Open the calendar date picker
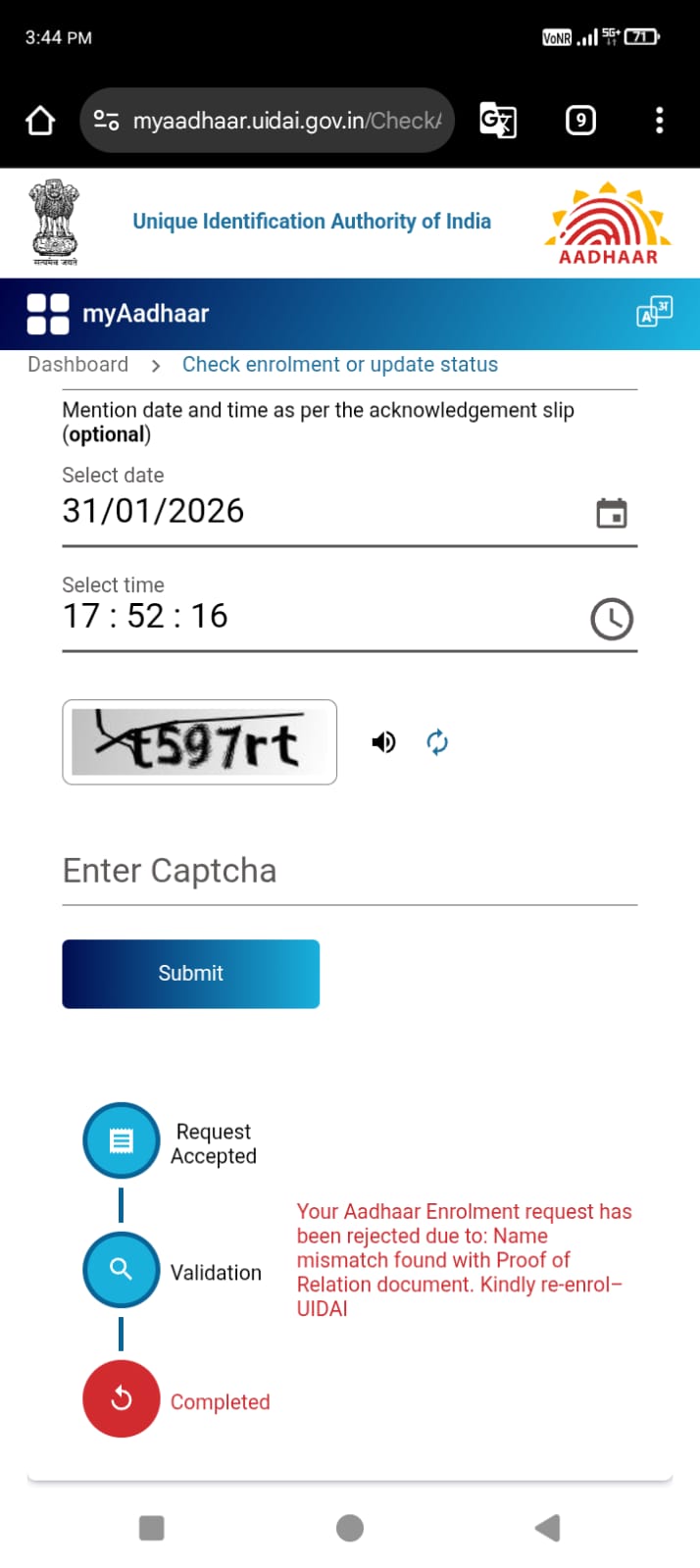700x1568 pixels. [612, 513]
